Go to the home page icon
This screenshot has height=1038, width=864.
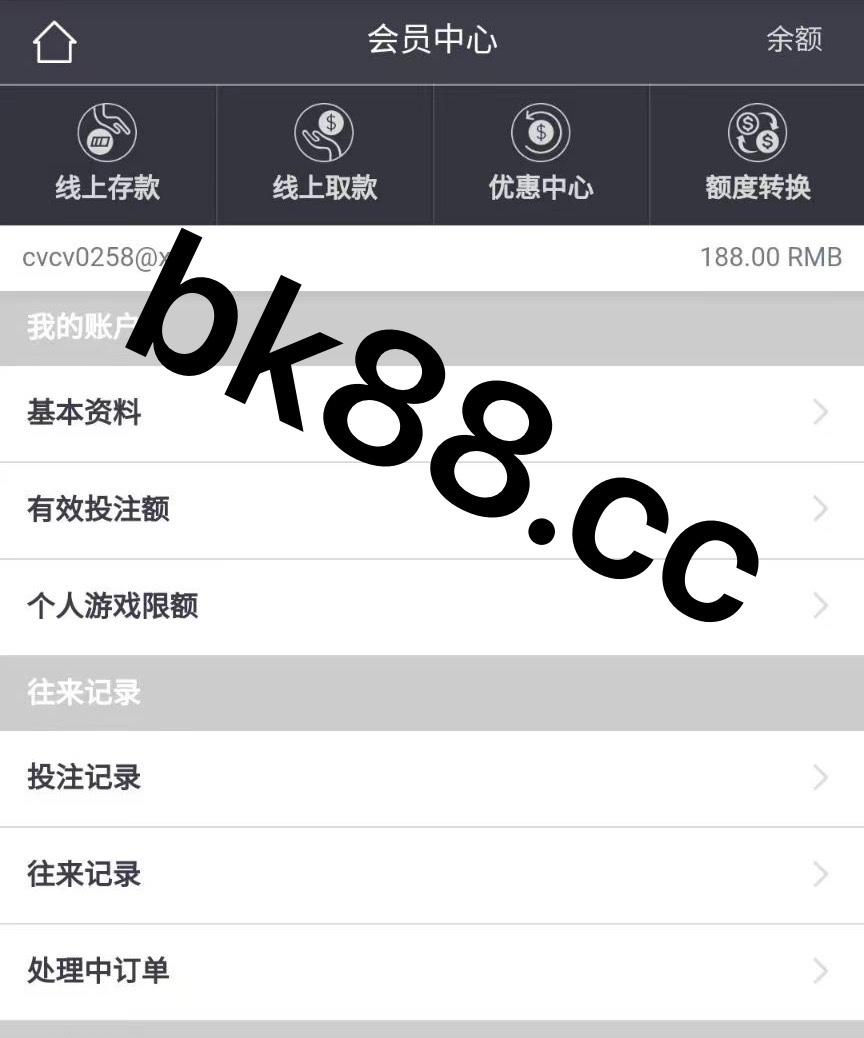coord(54,42)
